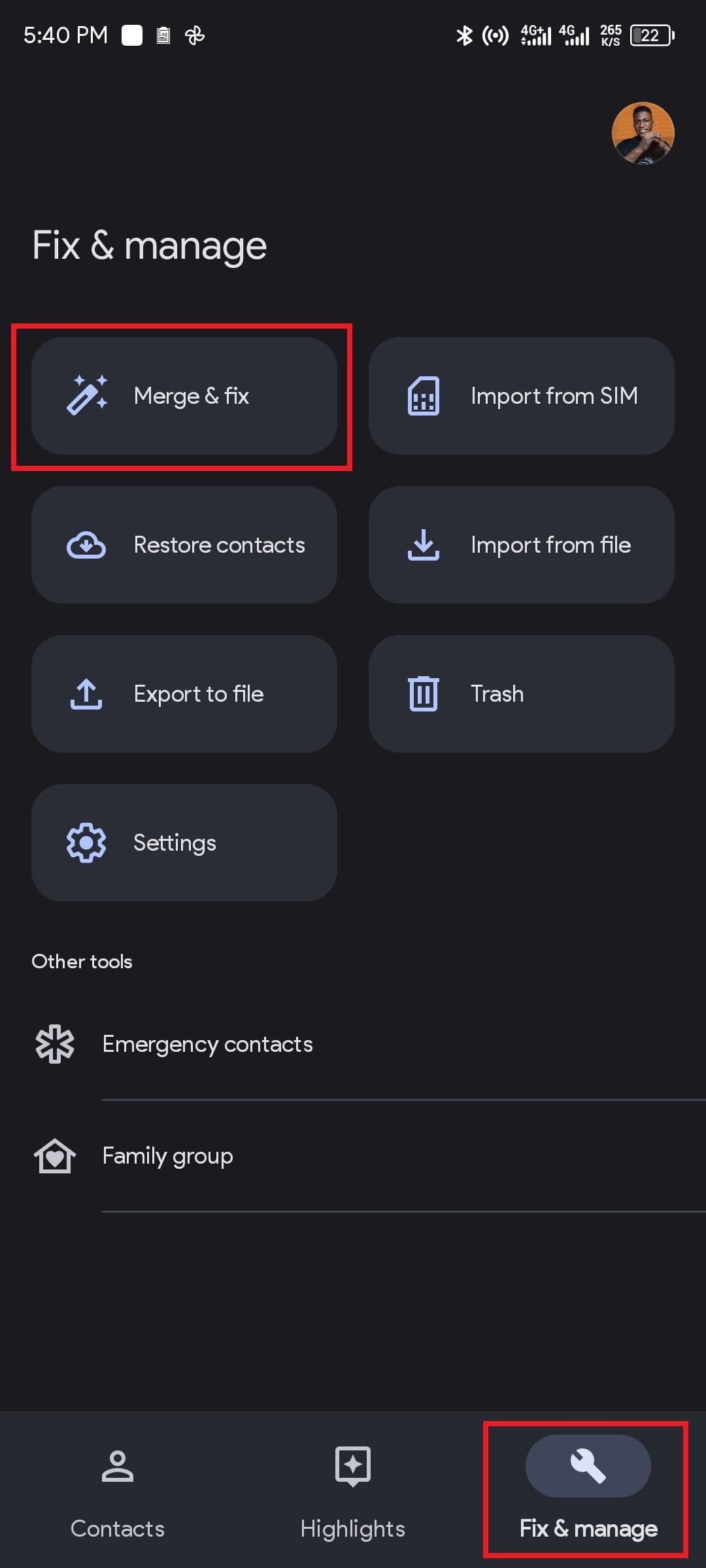
Task: Open the account profile picture
Action: click(643, 133)
